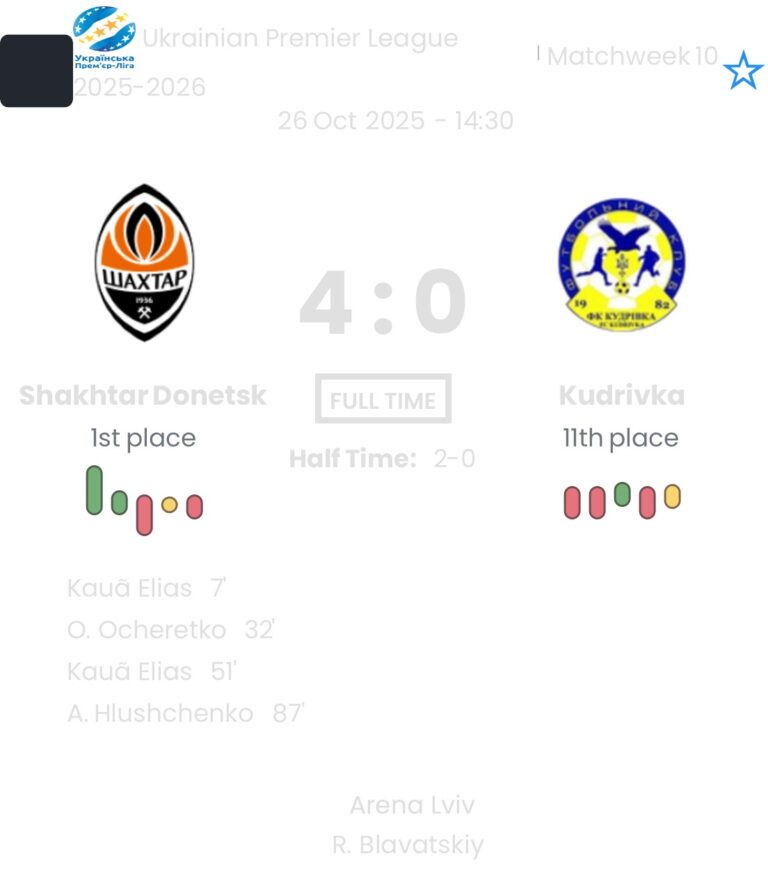Open the Ukrainian Premier League competition page
768x872 pixels.
coord(300,39)
